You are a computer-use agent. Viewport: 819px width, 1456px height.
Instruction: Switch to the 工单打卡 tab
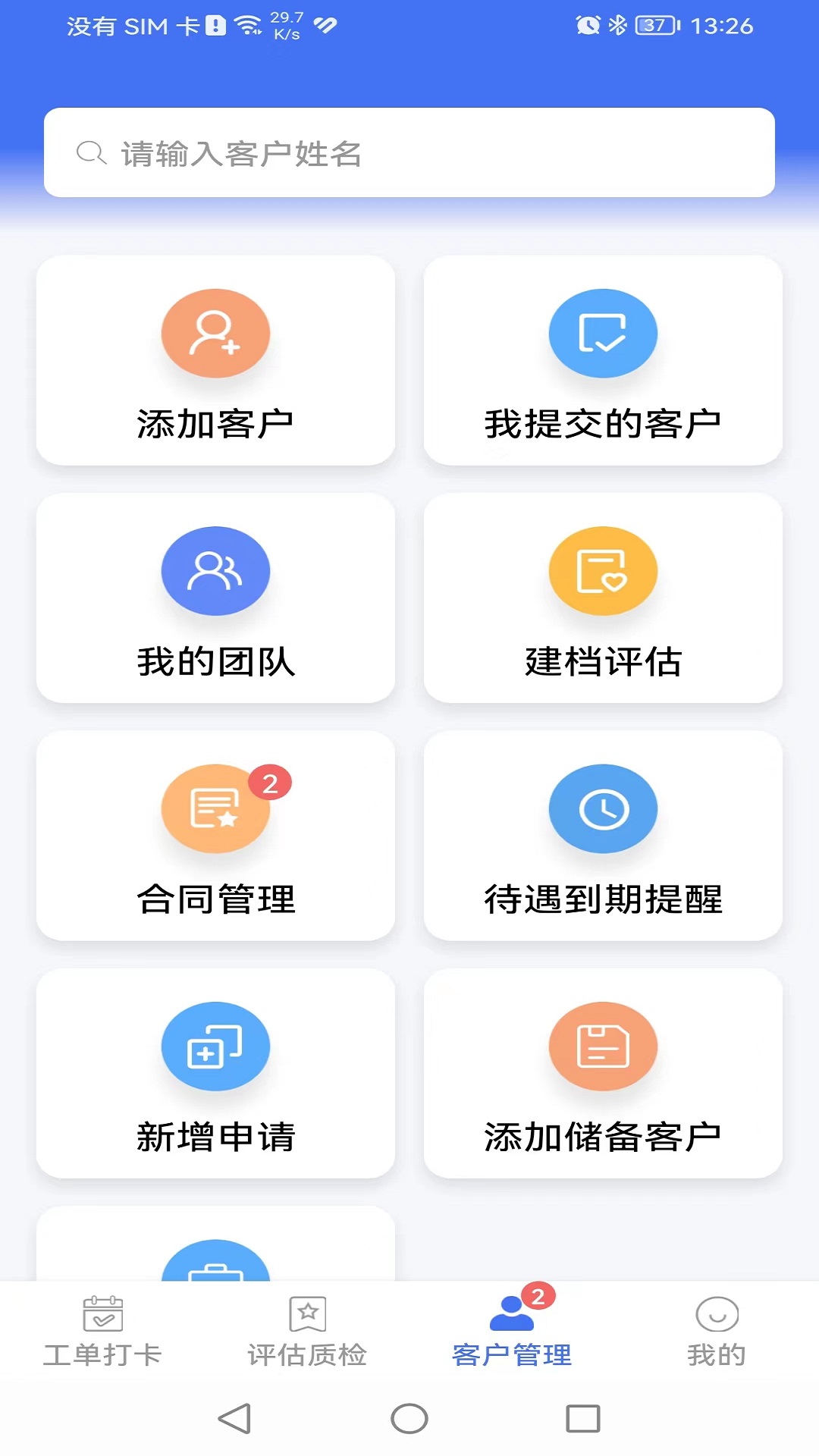(x=102, y=1332)
